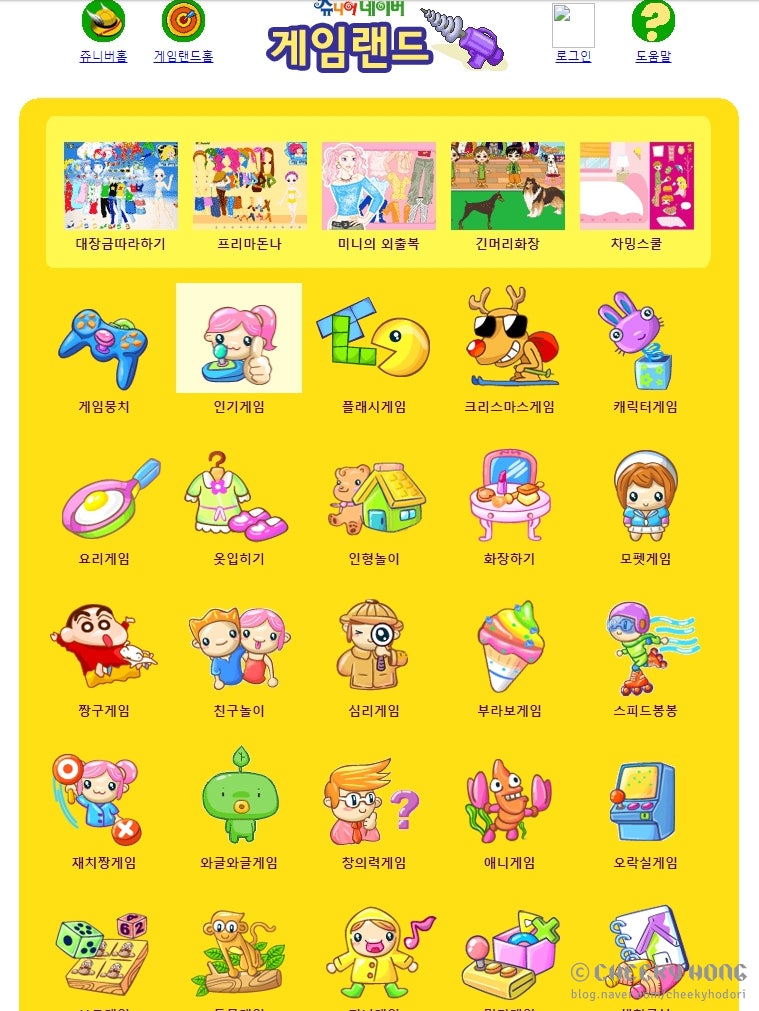The width and height of the screenshot is (759, 1011).
Task: Open the 대장금따라하기 game
Action: [x=121, y=187]
